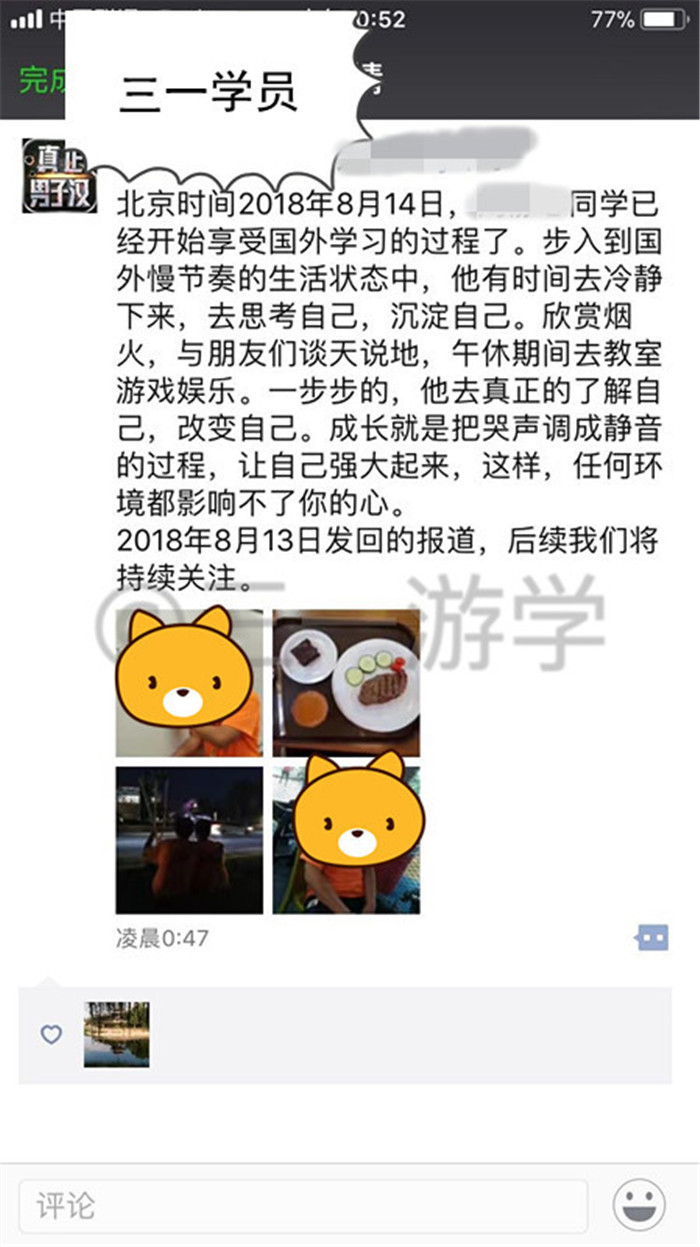Screen dimensions: 700x1247
Task: Open the poster's 真正男子汉 avatar
Action: (x=58, y=176)
